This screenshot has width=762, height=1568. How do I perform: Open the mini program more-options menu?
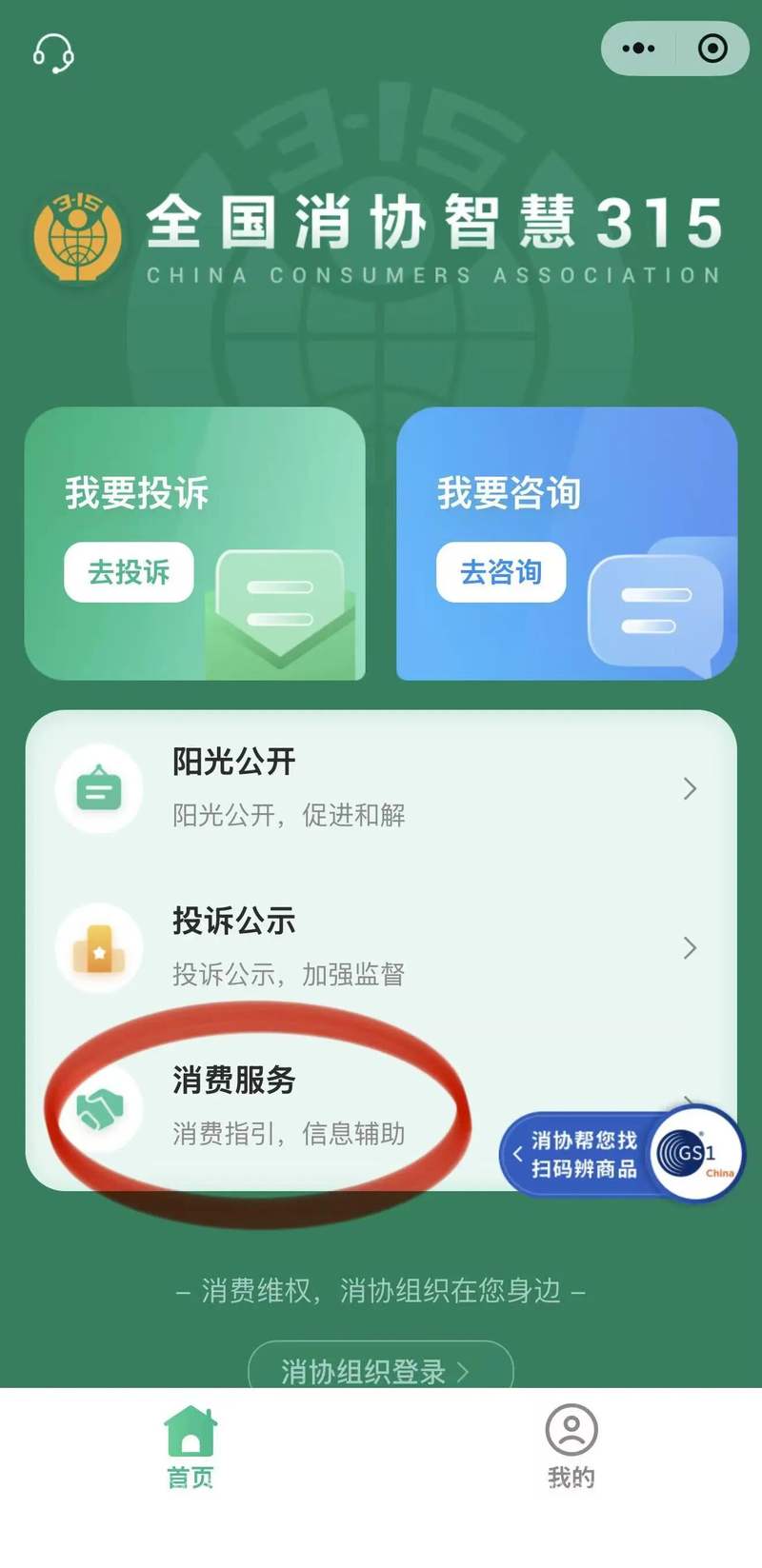pyautogui.click(x=638, y=49)
